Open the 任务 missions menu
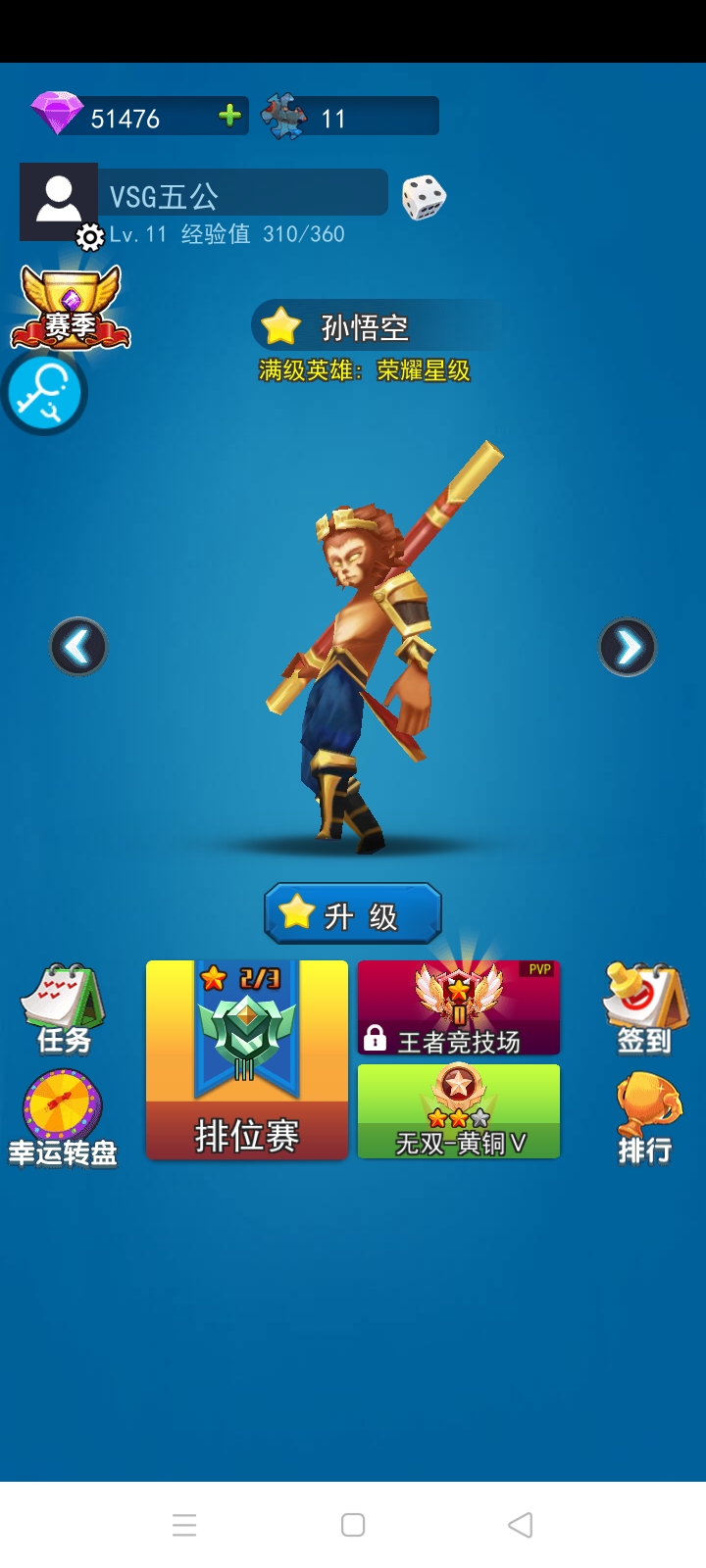This screenshot has height=1568, width=706. point(63,1009)
